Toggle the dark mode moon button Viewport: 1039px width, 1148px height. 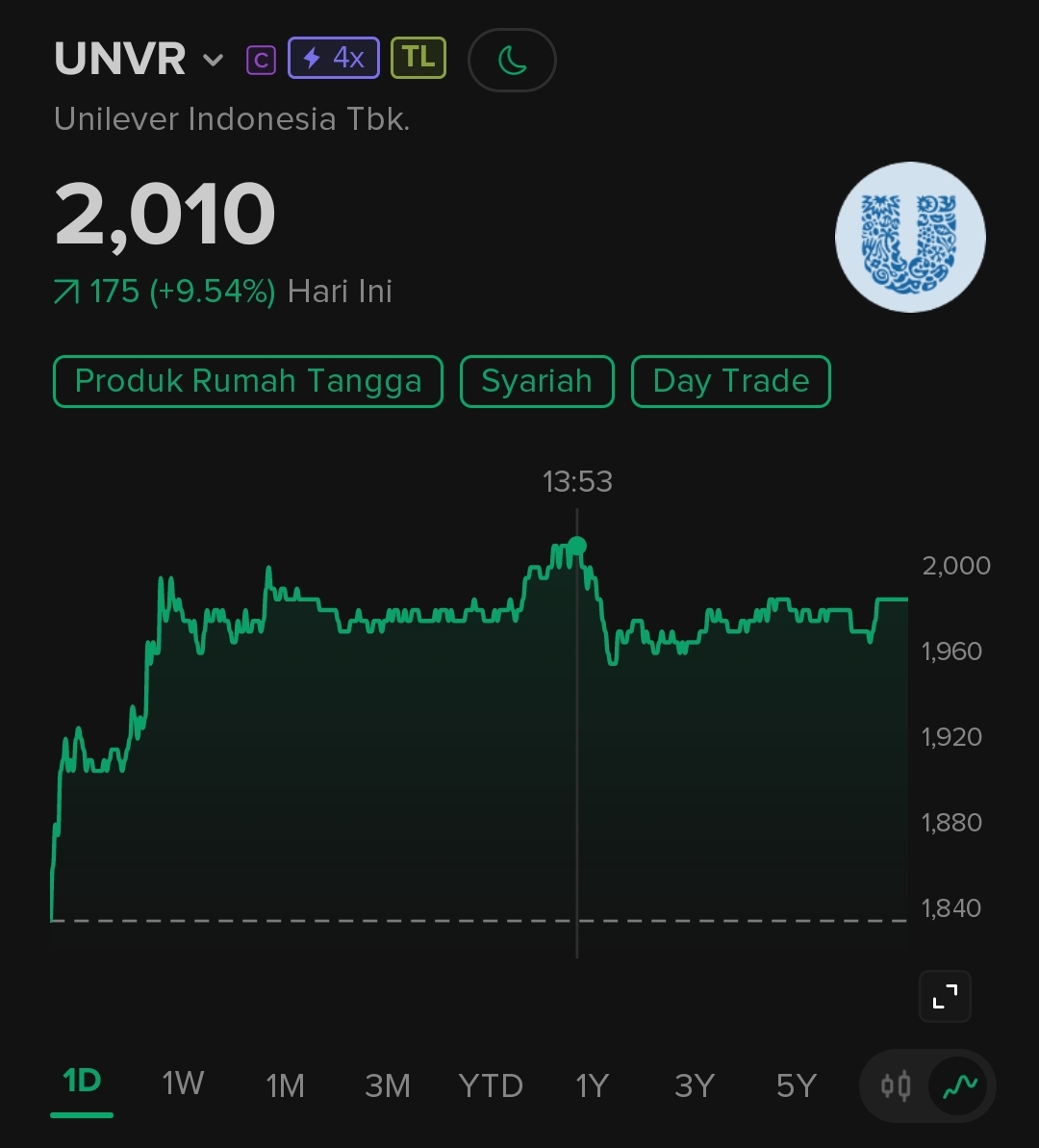tap(512, 61)
